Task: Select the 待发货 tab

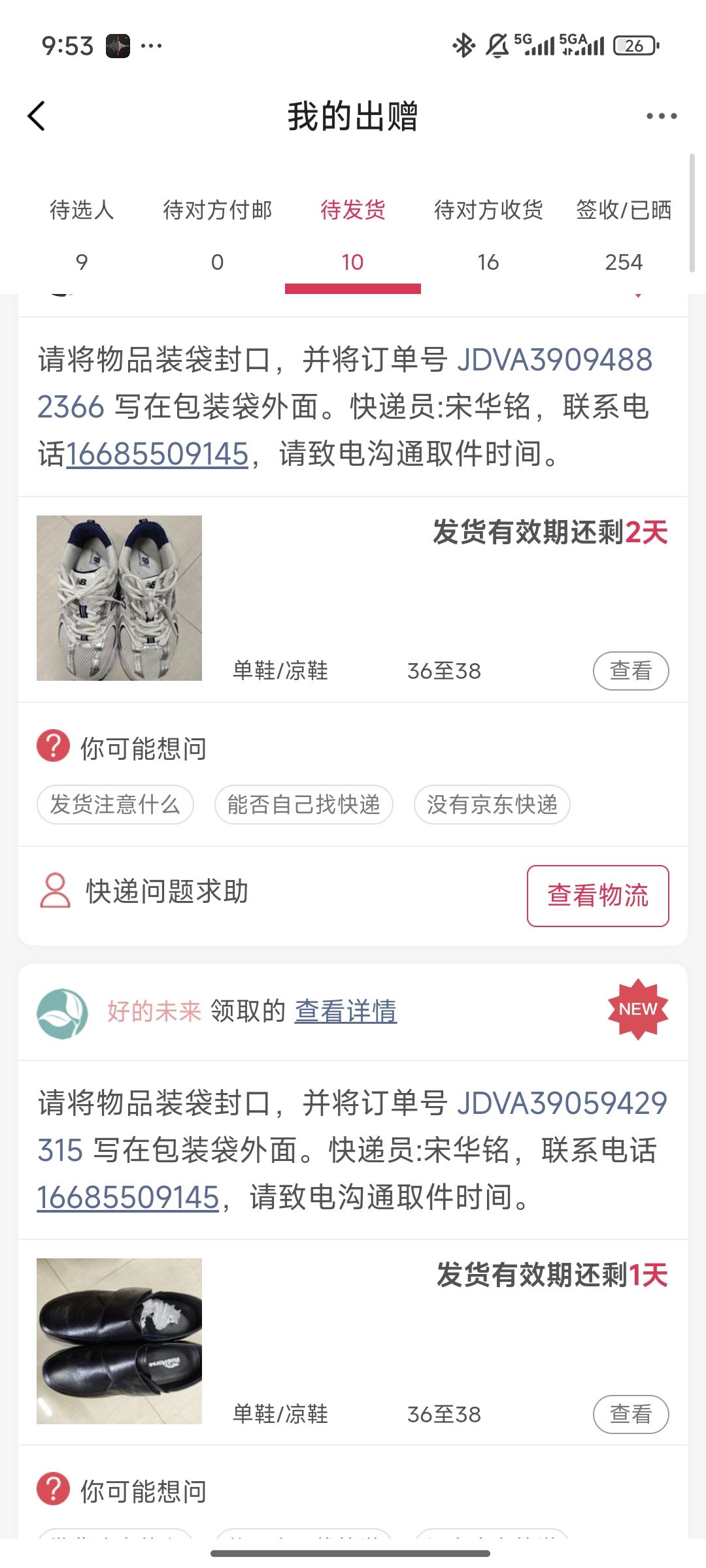Action: (352, 234)
